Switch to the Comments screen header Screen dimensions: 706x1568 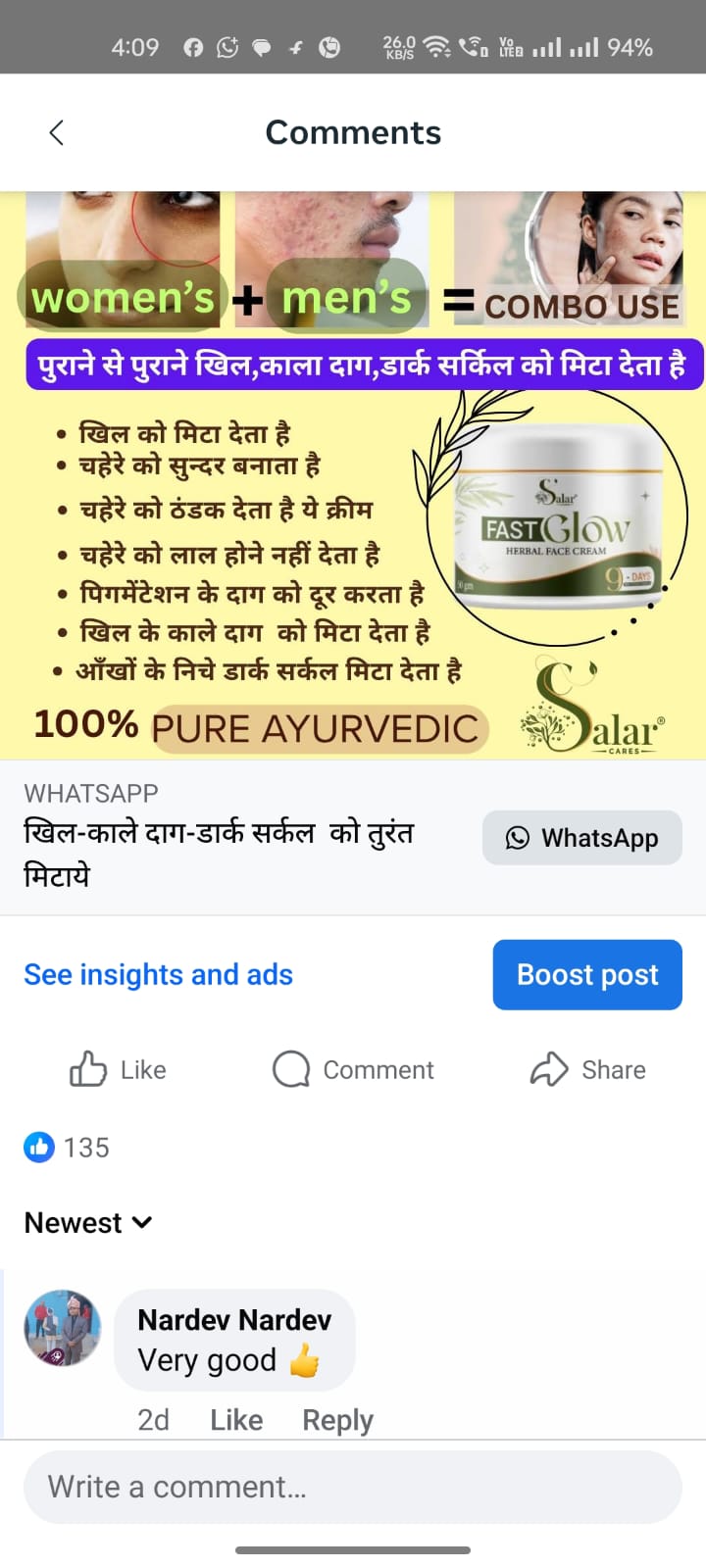pyautogui.click(x=353, y=131)
